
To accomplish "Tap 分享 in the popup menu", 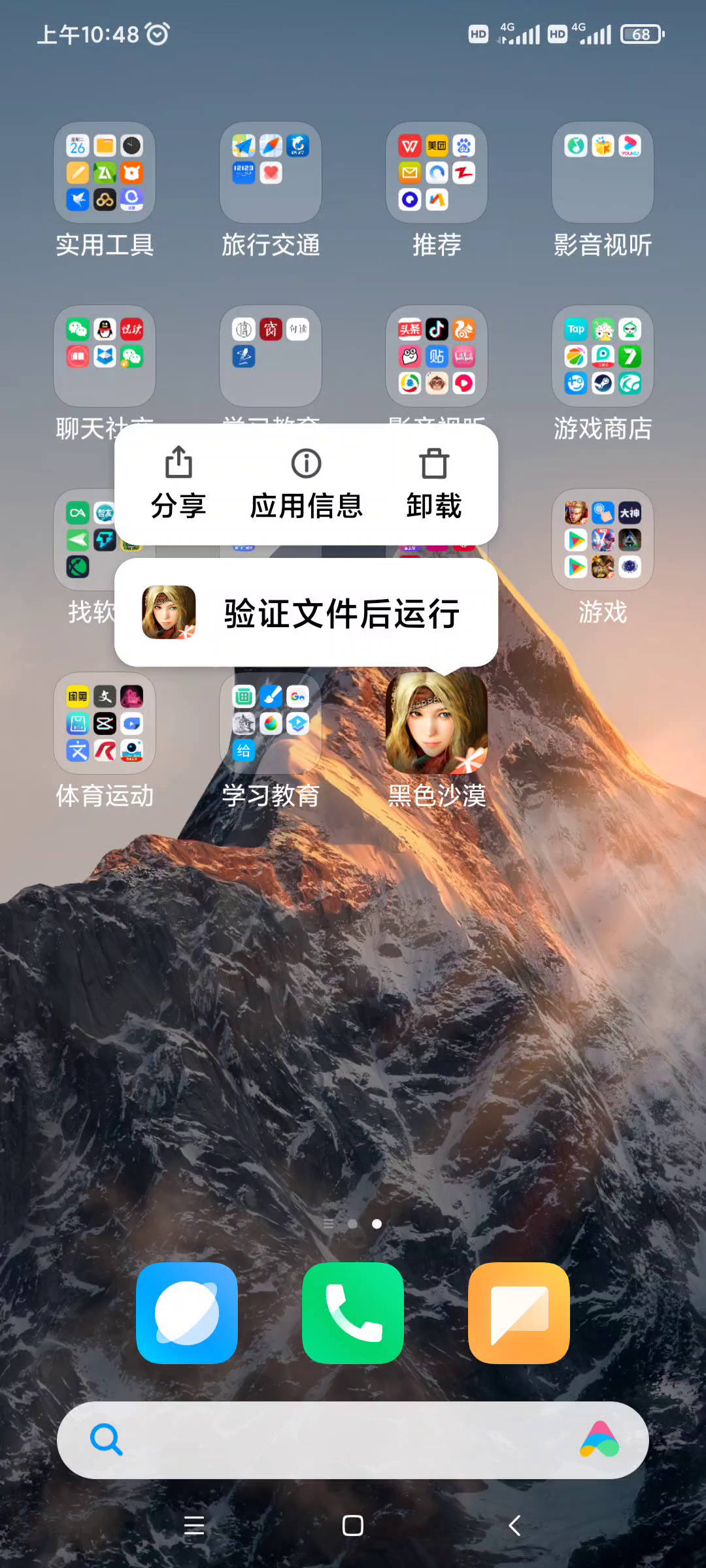I will tap(178, 483).
